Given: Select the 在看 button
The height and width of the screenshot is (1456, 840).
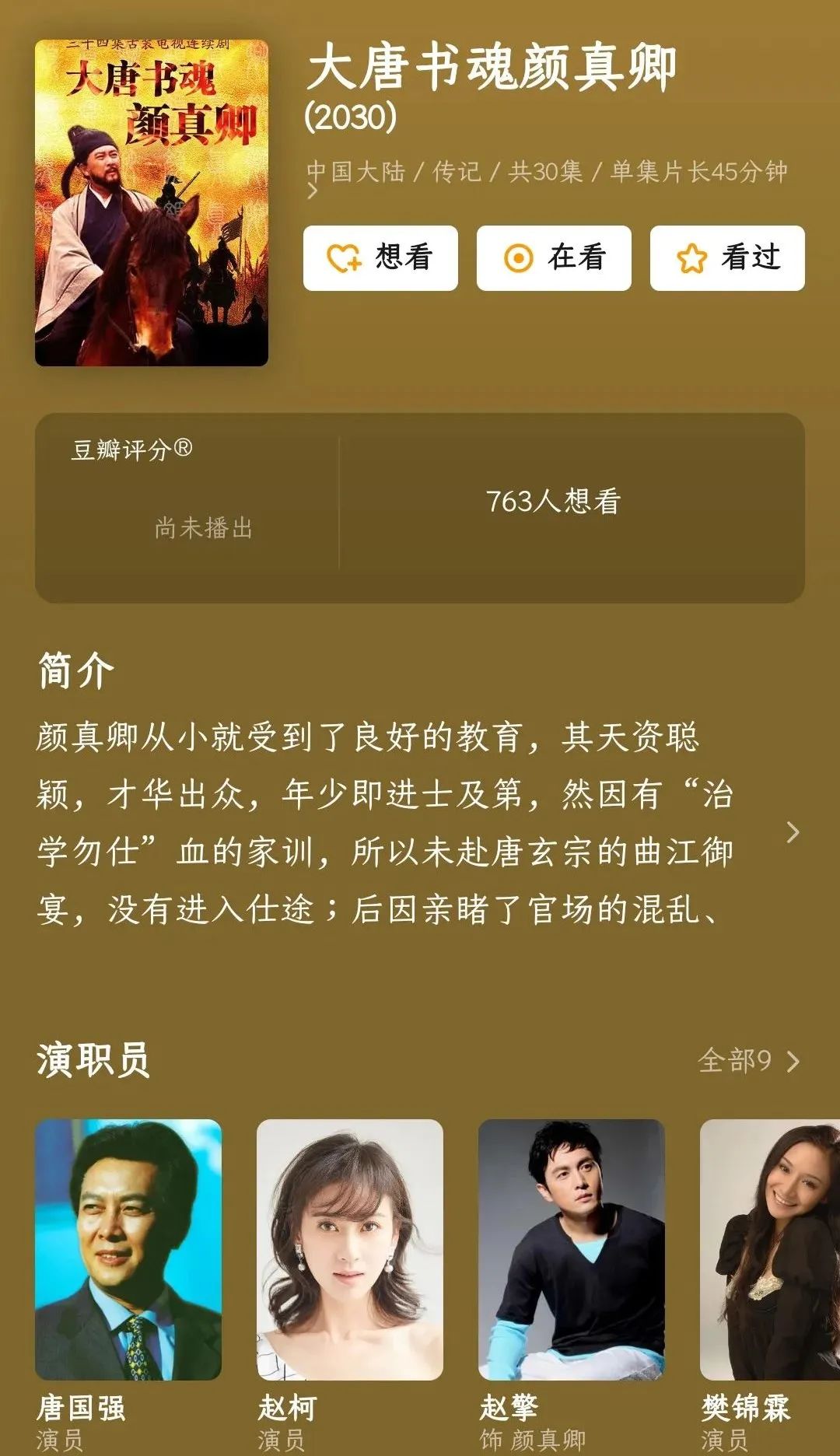Looking at the screenshot, I should 554,258.
